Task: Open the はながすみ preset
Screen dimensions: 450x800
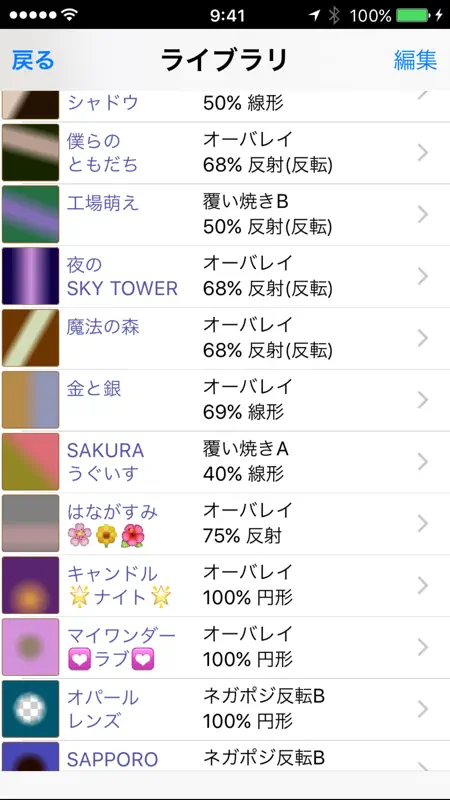Action: (x=225, y=523)
